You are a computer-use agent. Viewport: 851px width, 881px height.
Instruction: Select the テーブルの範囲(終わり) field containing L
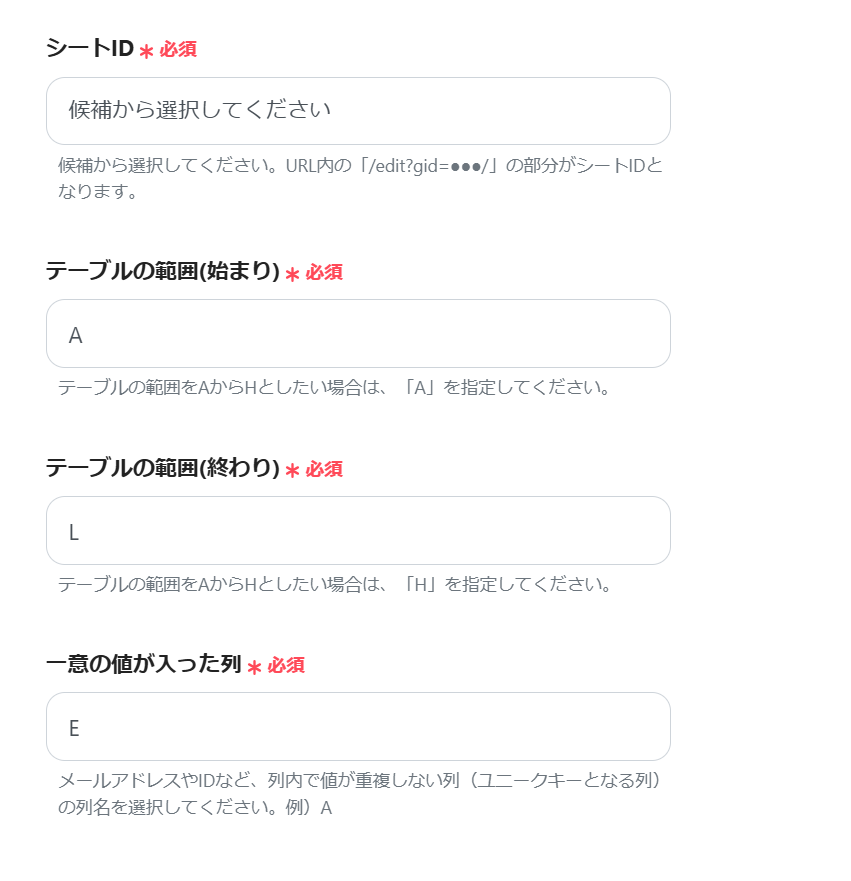358,531
